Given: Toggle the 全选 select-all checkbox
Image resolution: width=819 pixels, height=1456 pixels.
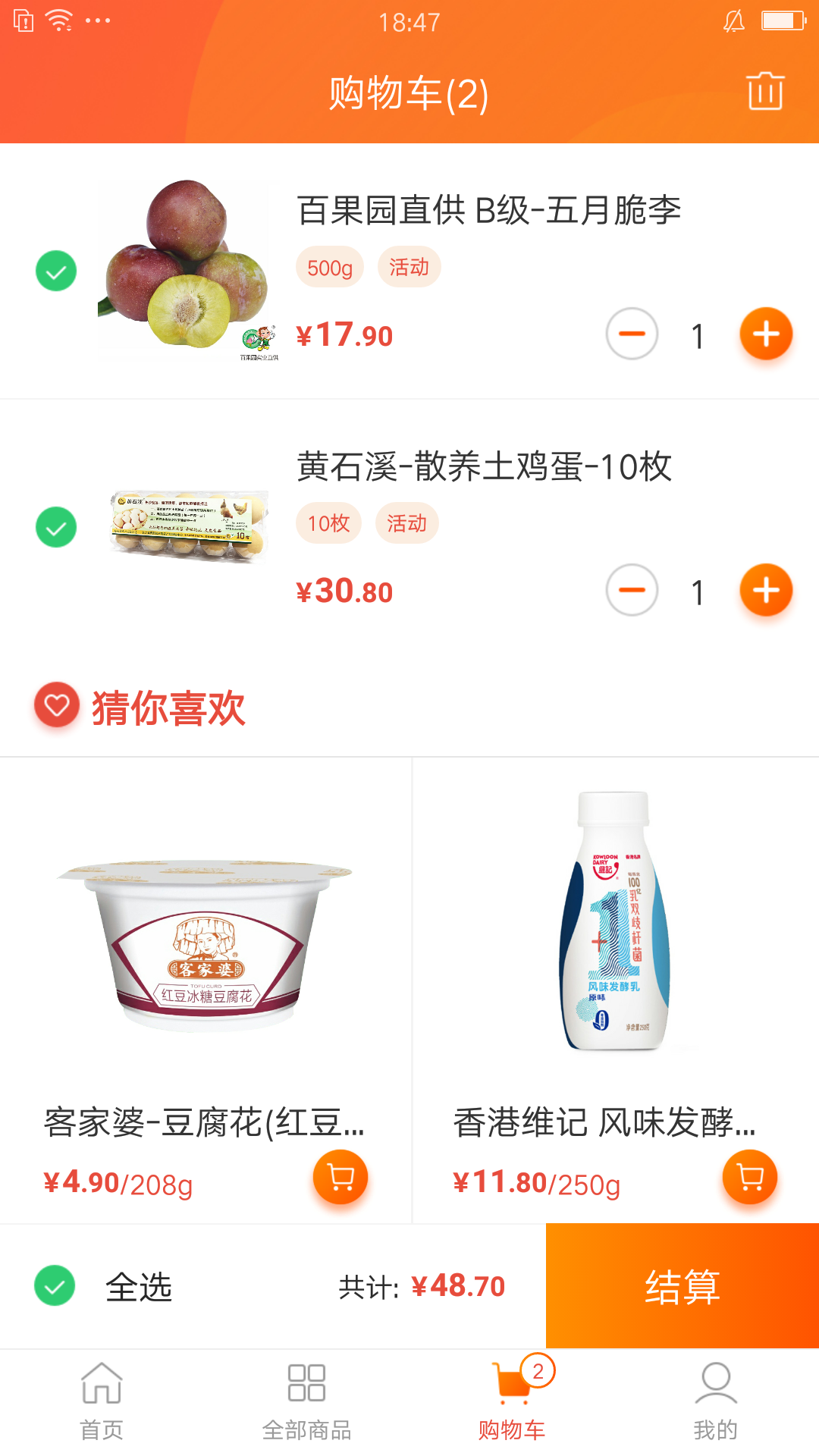Looking at the screenshot, I should click(x=55, y=1285).
